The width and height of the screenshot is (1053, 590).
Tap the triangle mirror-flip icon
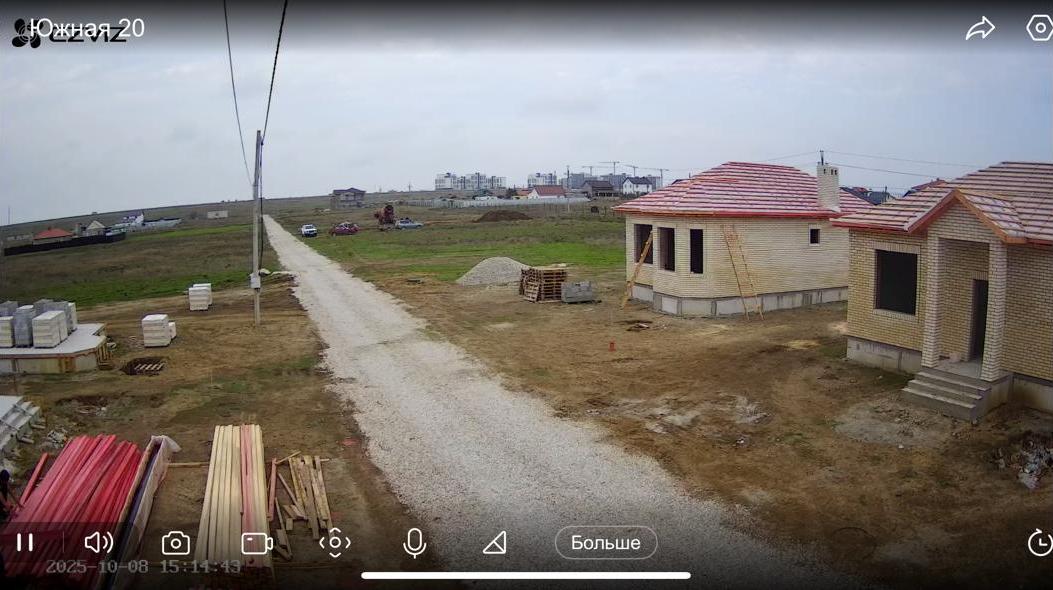pos(494,543)
